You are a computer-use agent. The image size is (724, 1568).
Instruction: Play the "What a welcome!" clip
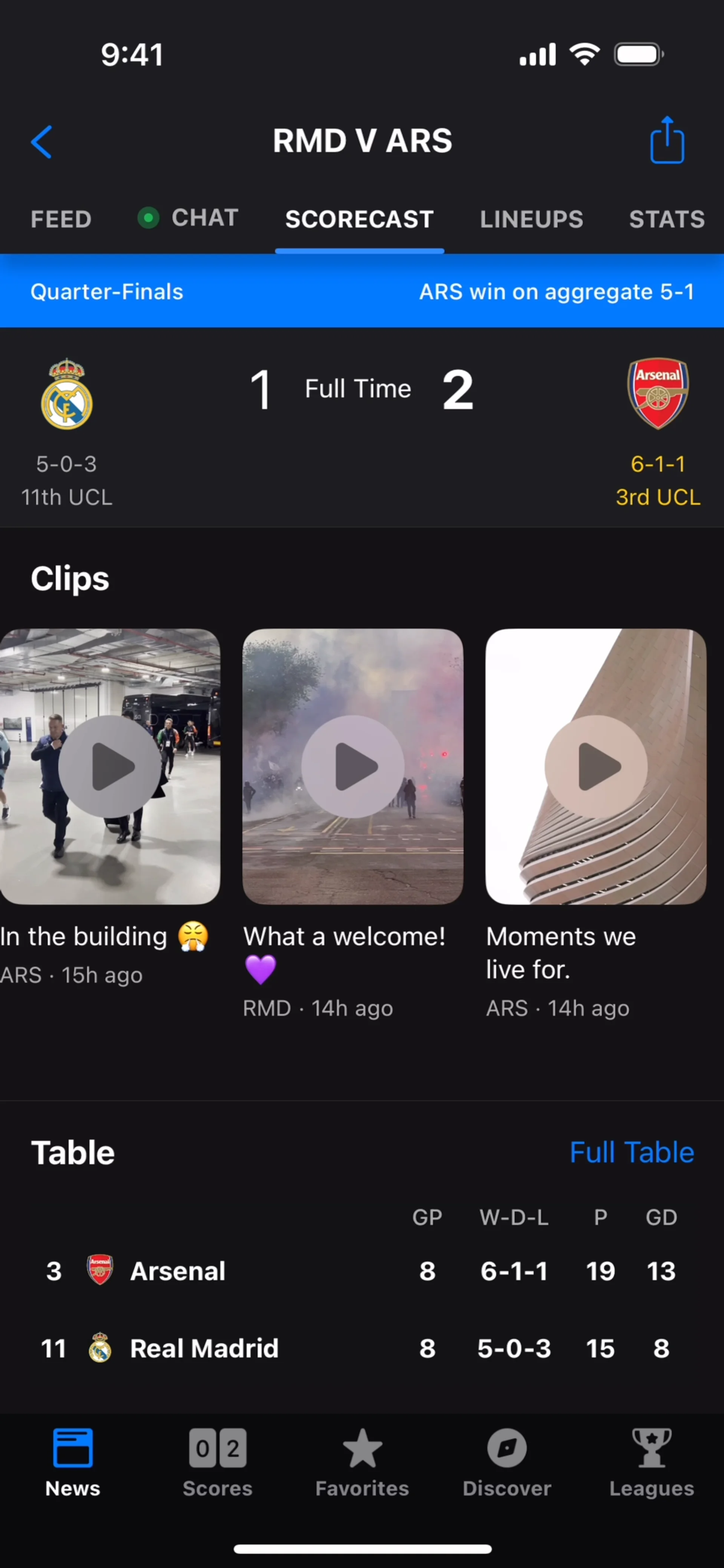(353, 766)
